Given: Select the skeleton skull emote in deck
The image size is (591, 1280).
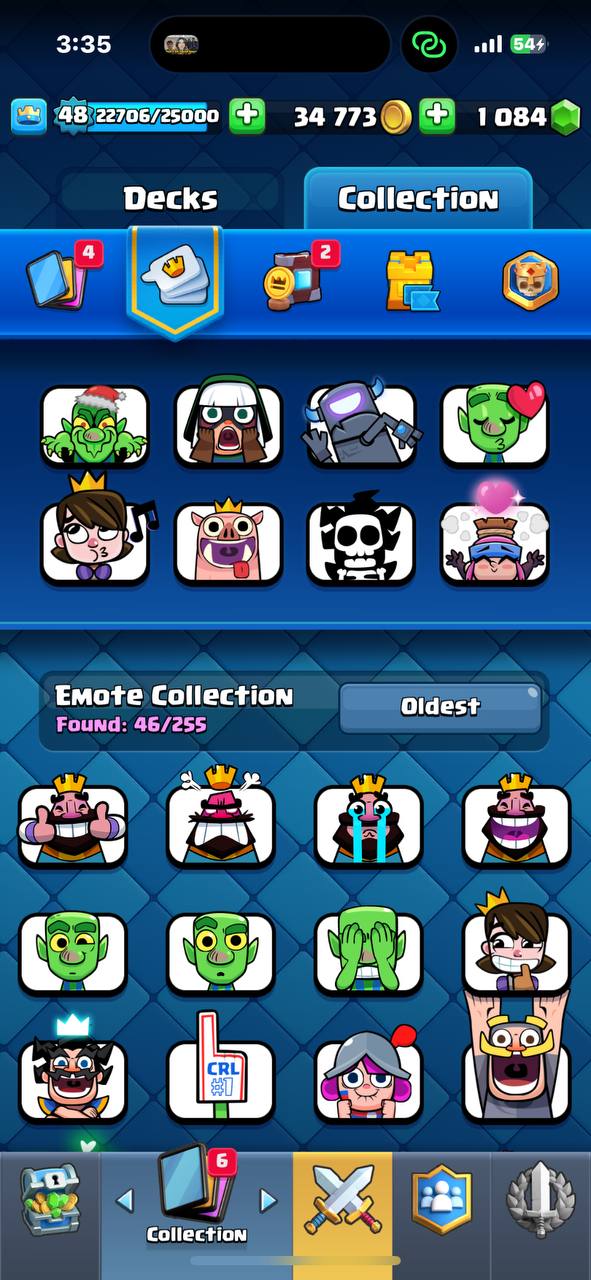Looking at the screenshot, I should [x=361, y=543].
